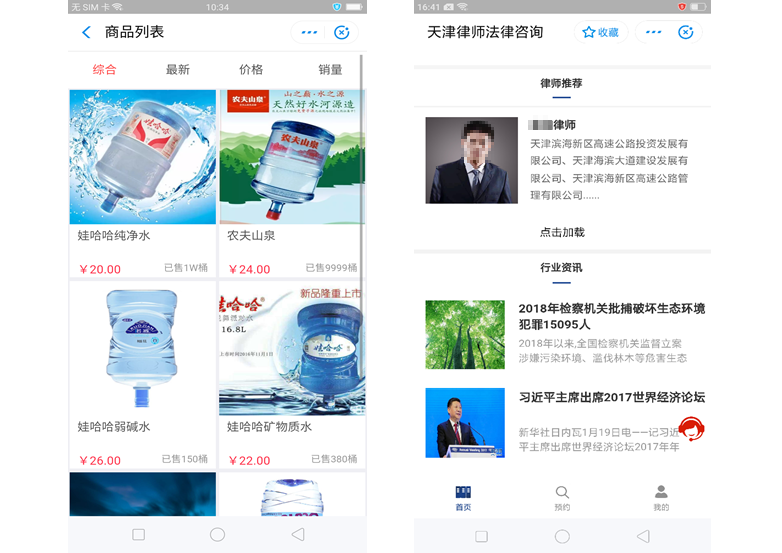782x553 pixels.
Task: Switch to the 最新 sort tab
Action: point(178,70)
